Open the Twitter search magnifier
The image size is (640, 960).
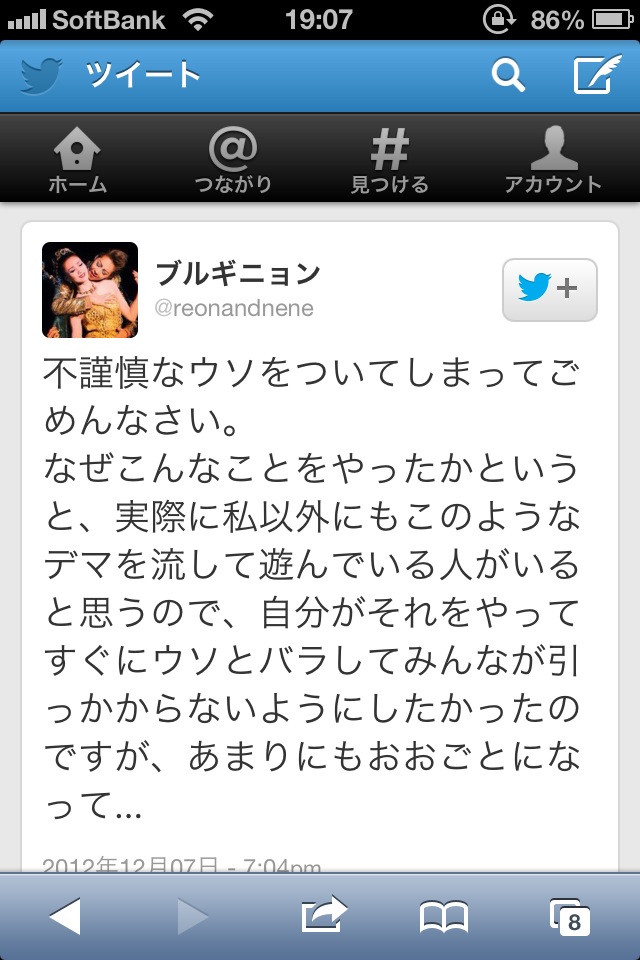[x=508, y=76]
